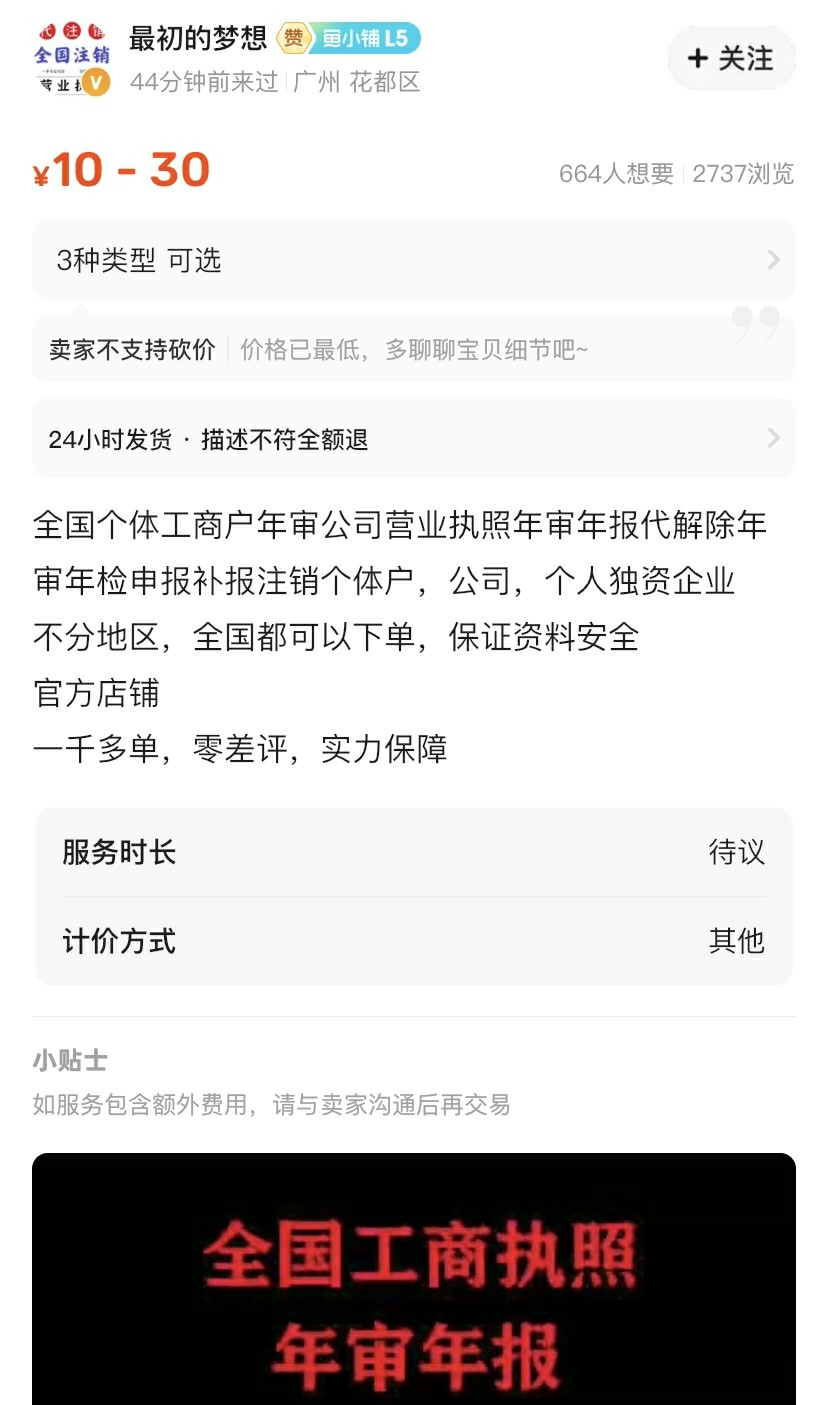This screenshot has height=1405, width=828.
Task: Open the seller's profile avatar
Action: click(71, 59)
